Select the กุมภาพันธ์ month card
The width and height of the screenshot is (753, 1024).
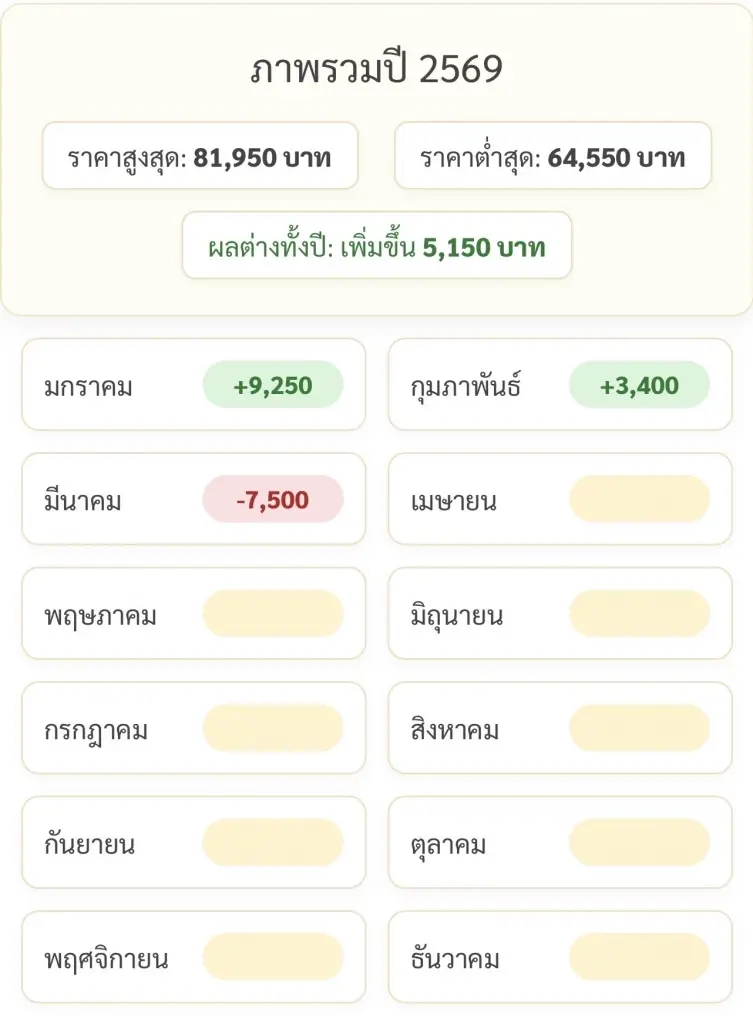pyautogui.click(x=559, y=385)
